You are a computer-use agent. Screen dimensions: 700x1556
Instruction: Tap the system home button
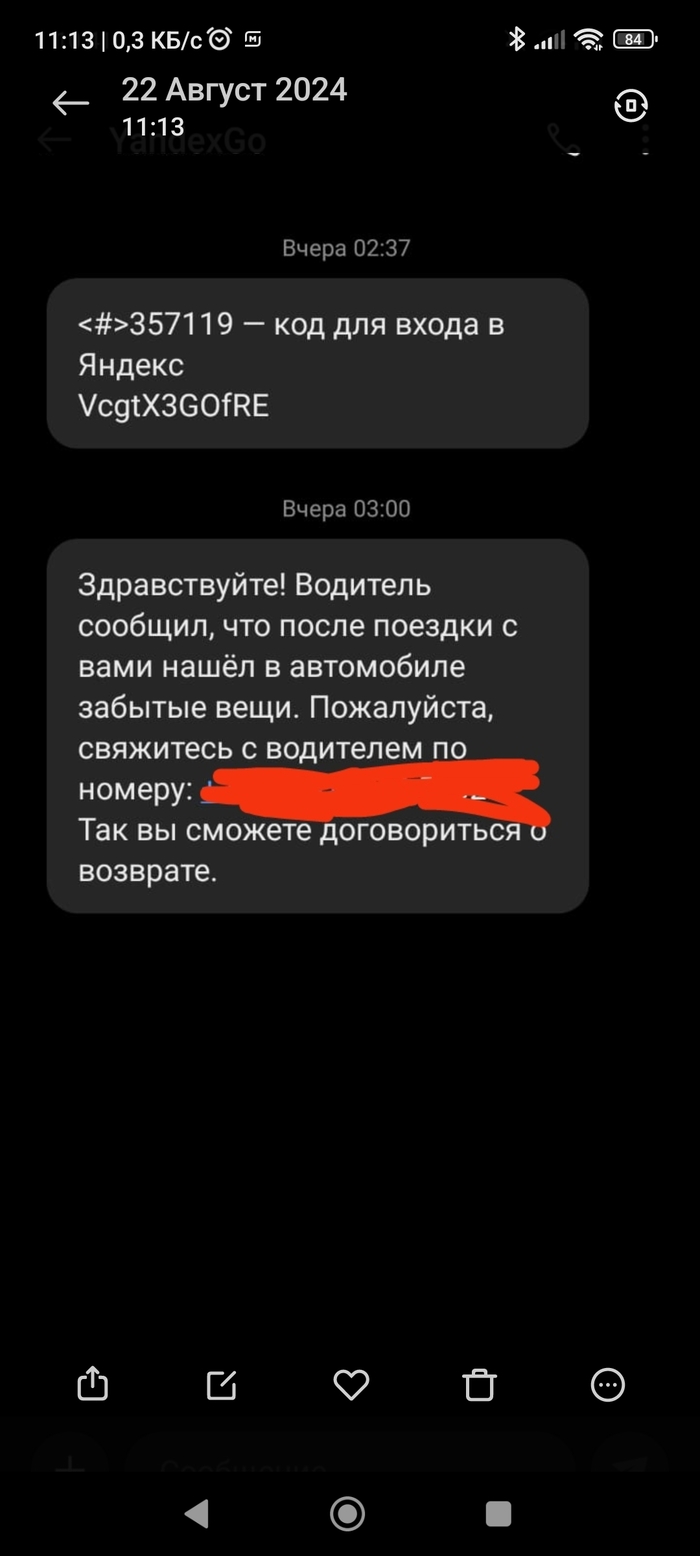(348, 1514)
